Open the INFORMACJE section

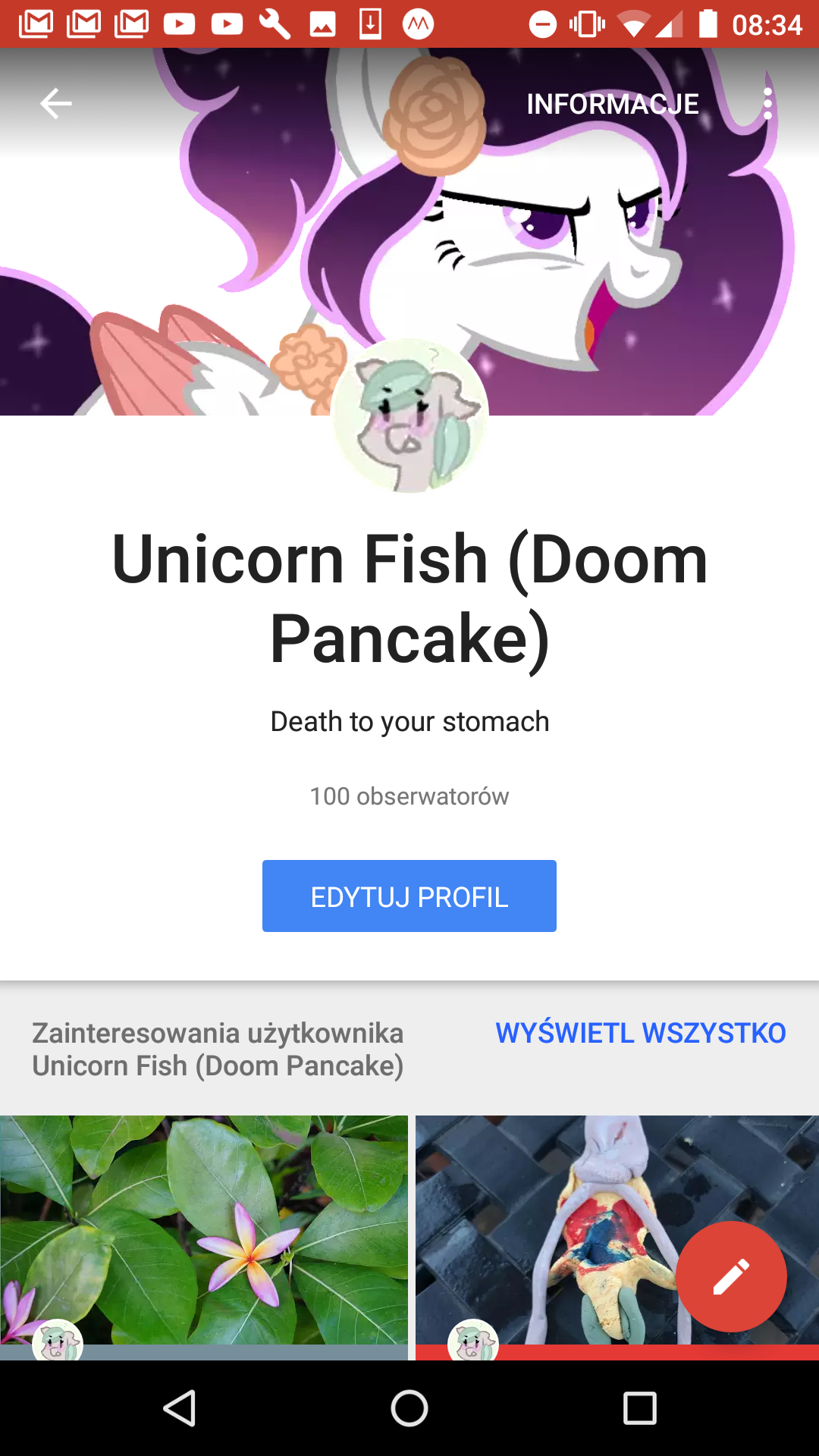click(612, 104)
